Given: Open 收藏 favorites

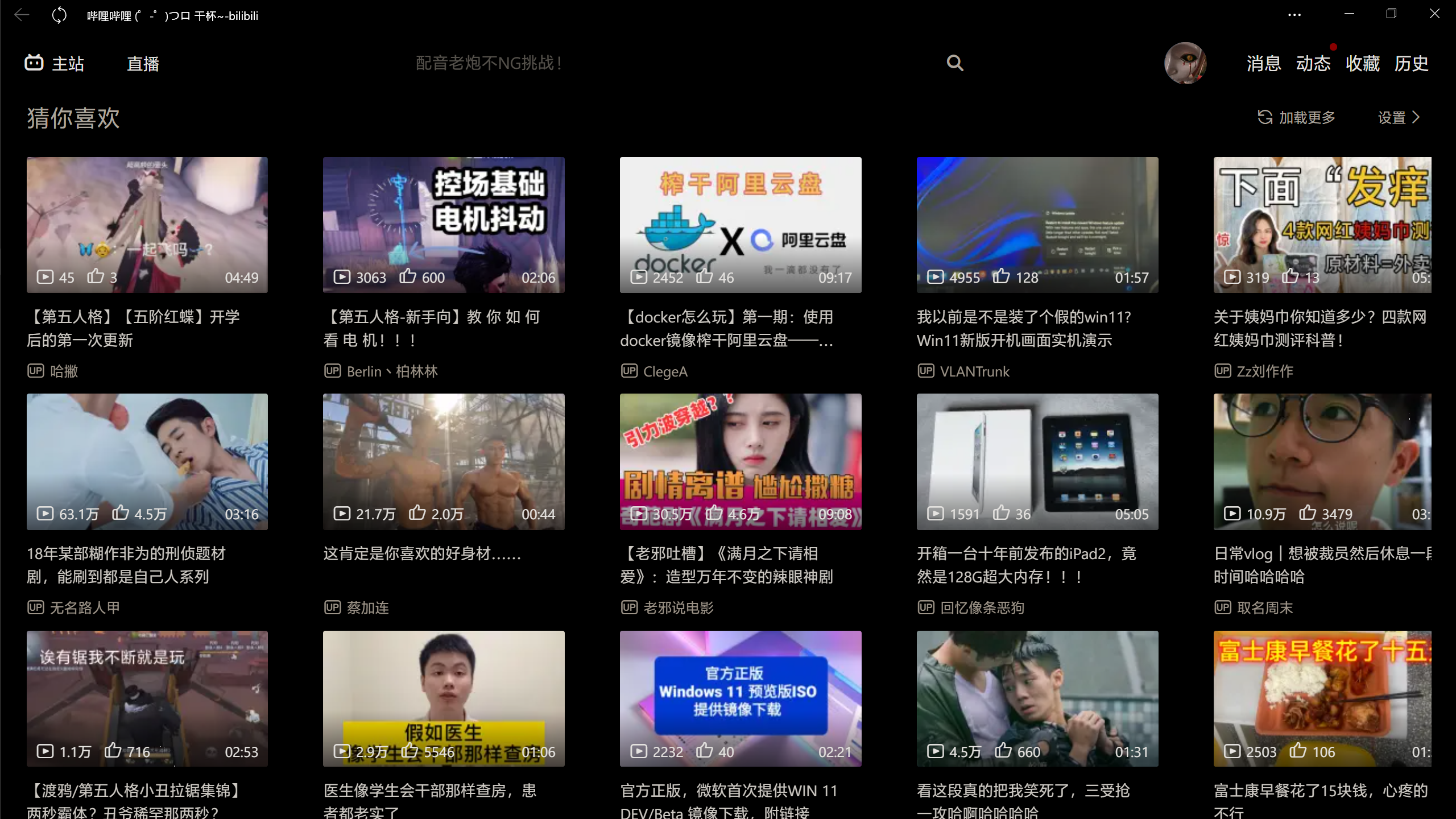Looking at the screenshot, I should coord(1362,63).
